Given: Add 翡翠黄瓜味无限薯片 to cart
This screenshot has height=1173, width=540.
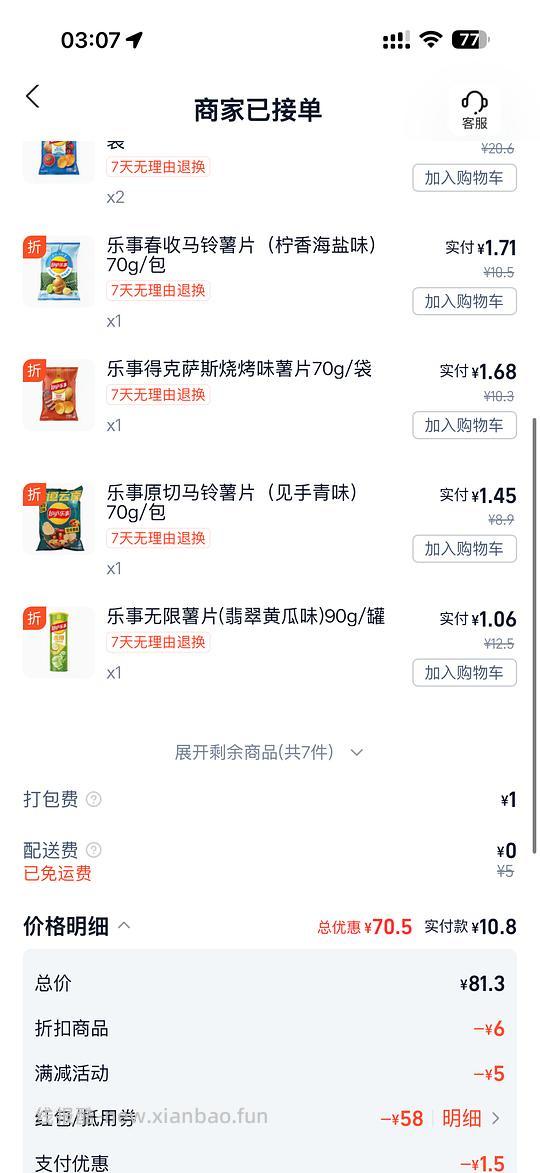Looking at the screenshot, I should pos(464,673).
